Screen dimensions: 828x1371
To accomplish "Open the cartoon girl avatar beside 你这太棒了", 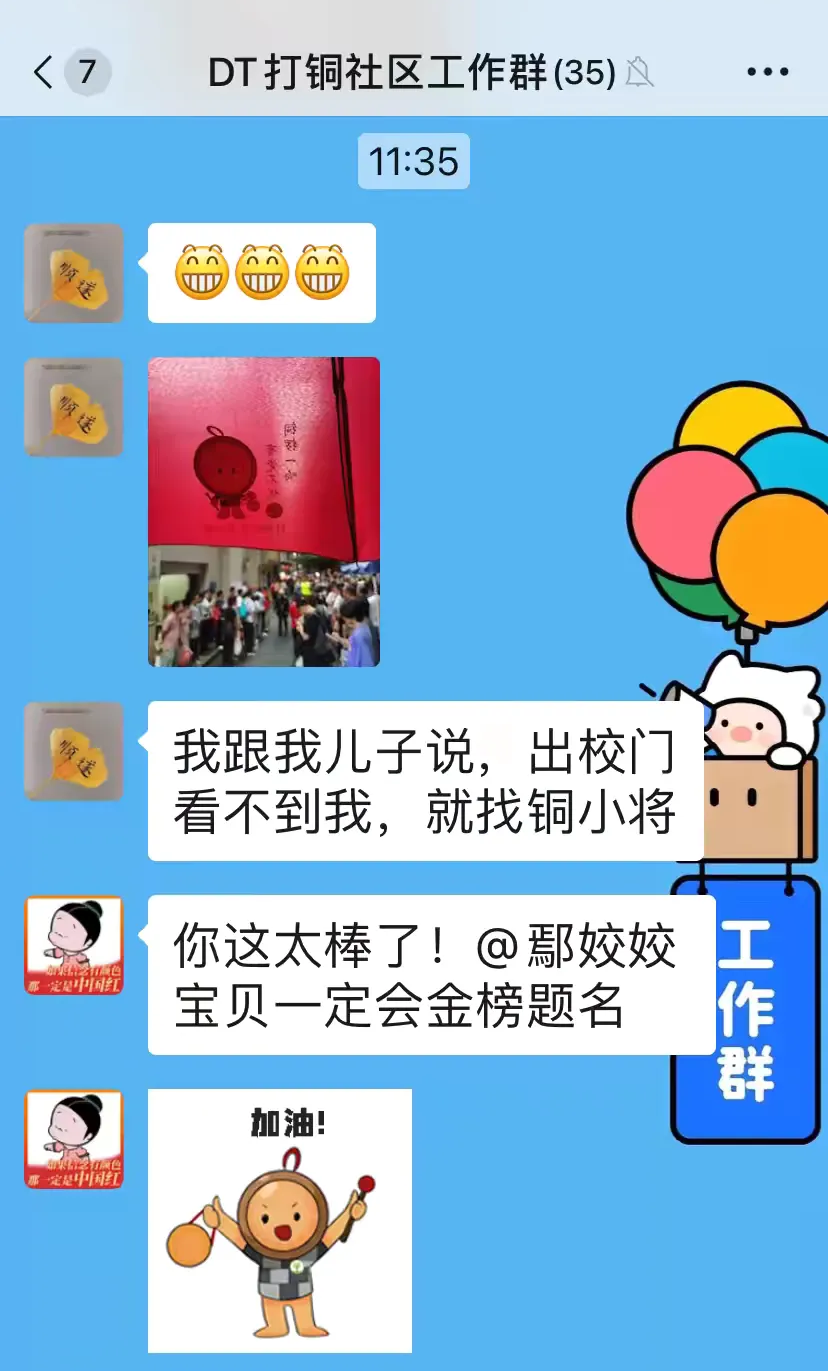I will pyautogui.click(x=74, y=945).
